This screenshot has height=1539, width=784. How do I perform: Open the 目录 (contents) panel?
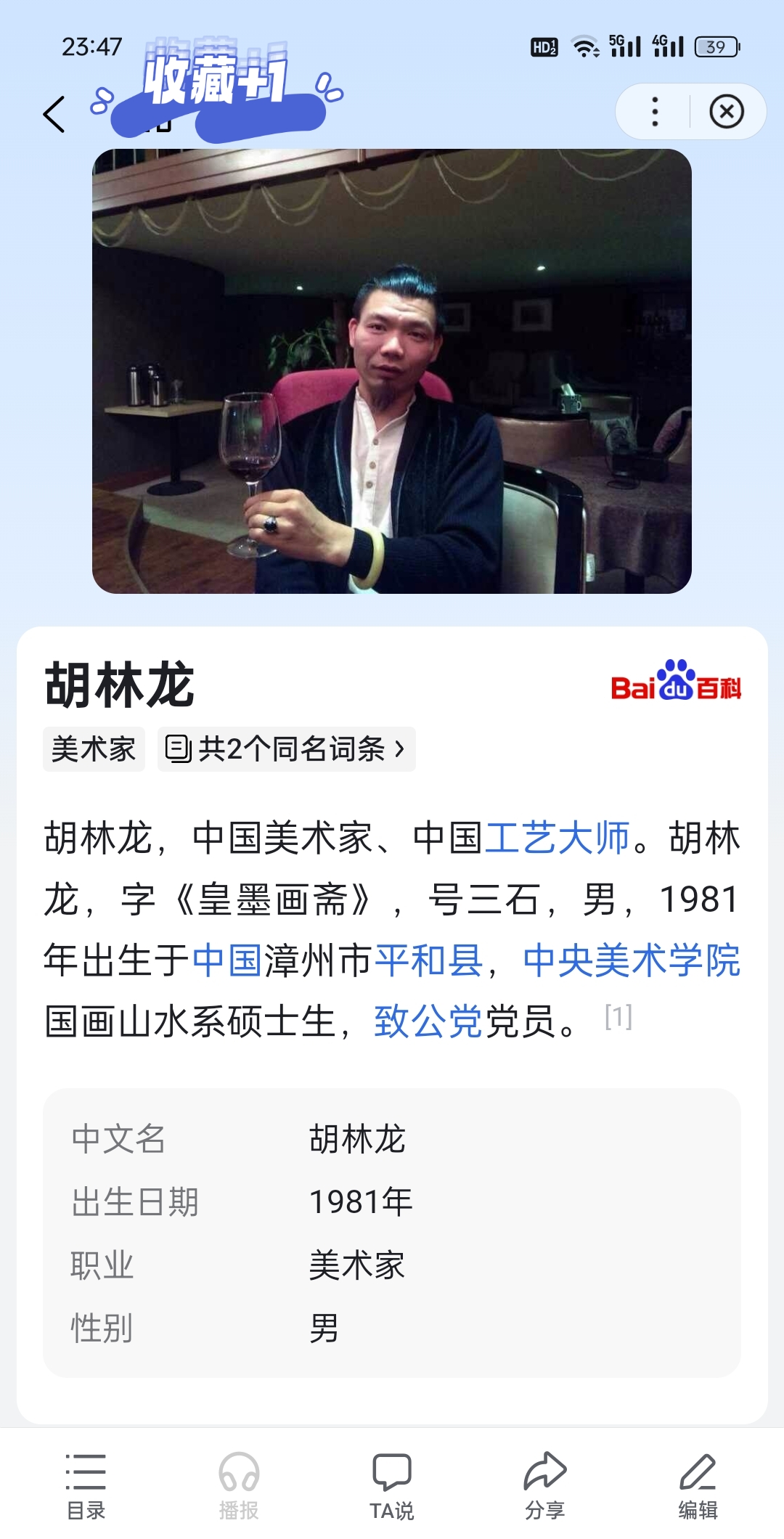pyautogui.click(x=86, y=1487)
